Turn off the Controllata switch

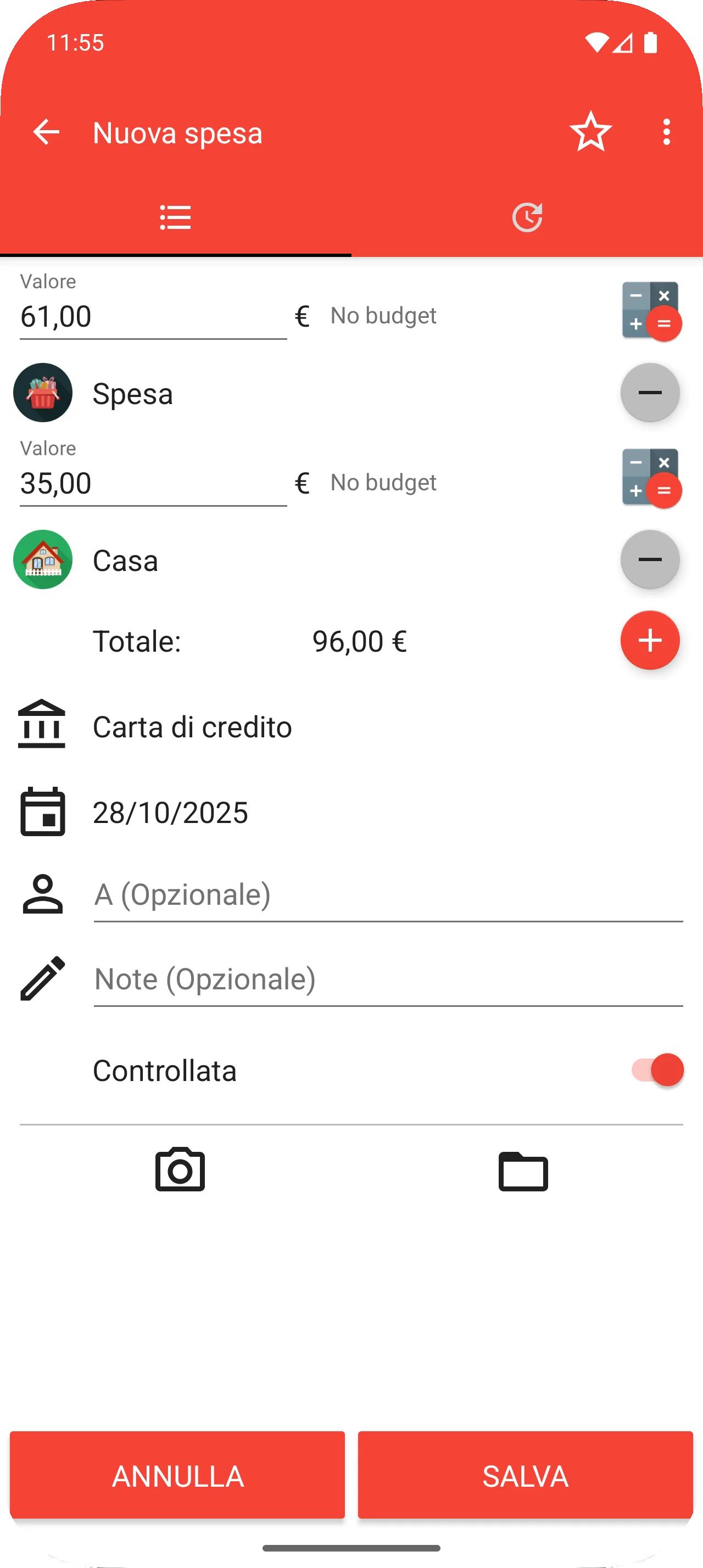657,1070
